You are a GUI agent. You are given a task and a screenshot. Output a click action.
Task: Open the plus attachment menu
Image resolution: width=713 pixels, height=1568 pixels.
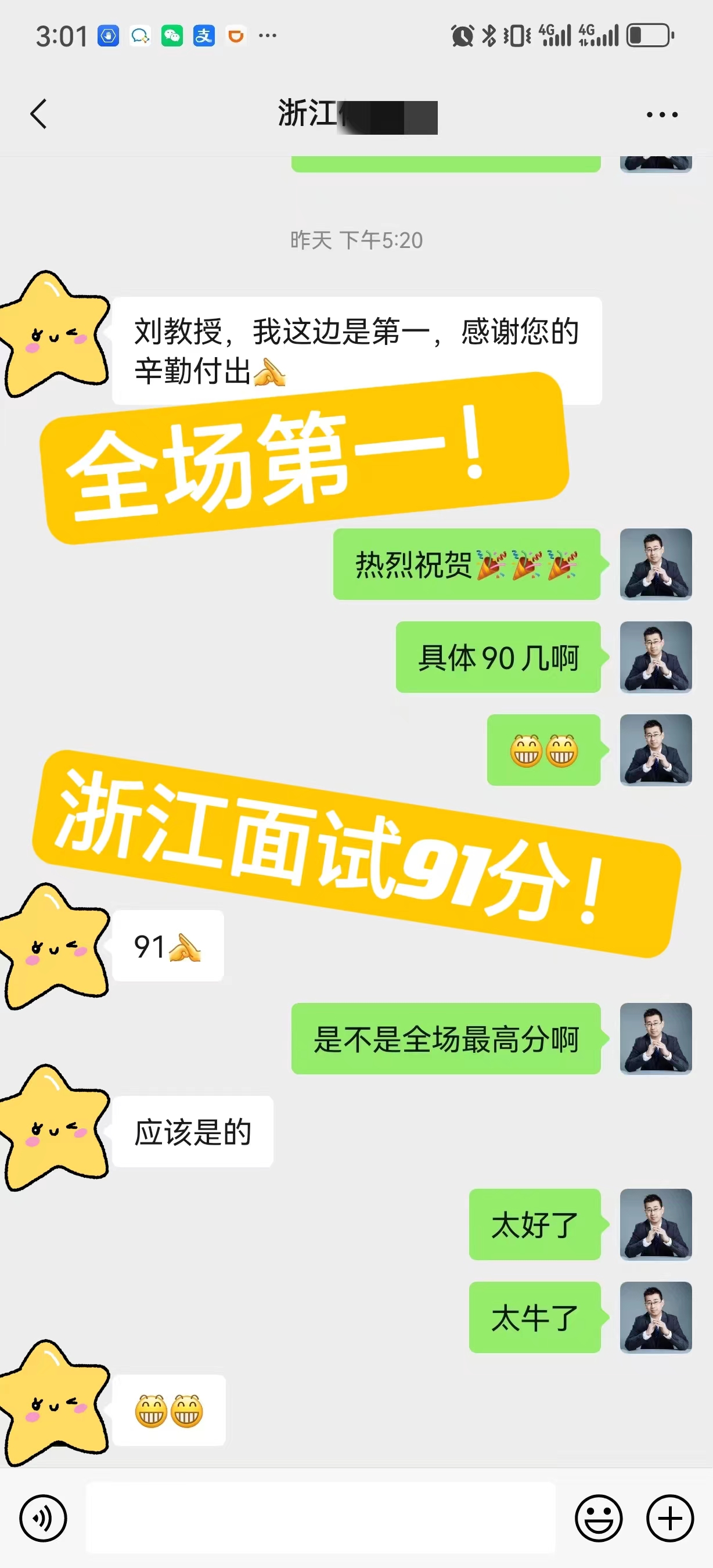click(x=670, y=1518)
